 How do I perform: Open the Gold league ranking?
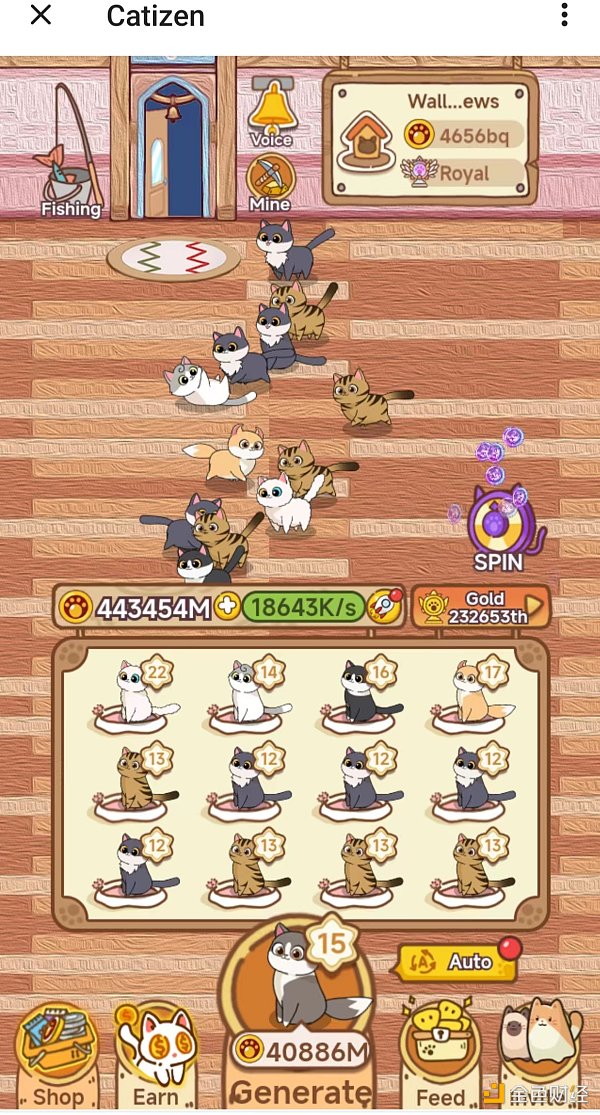click(x=480, y=607)
